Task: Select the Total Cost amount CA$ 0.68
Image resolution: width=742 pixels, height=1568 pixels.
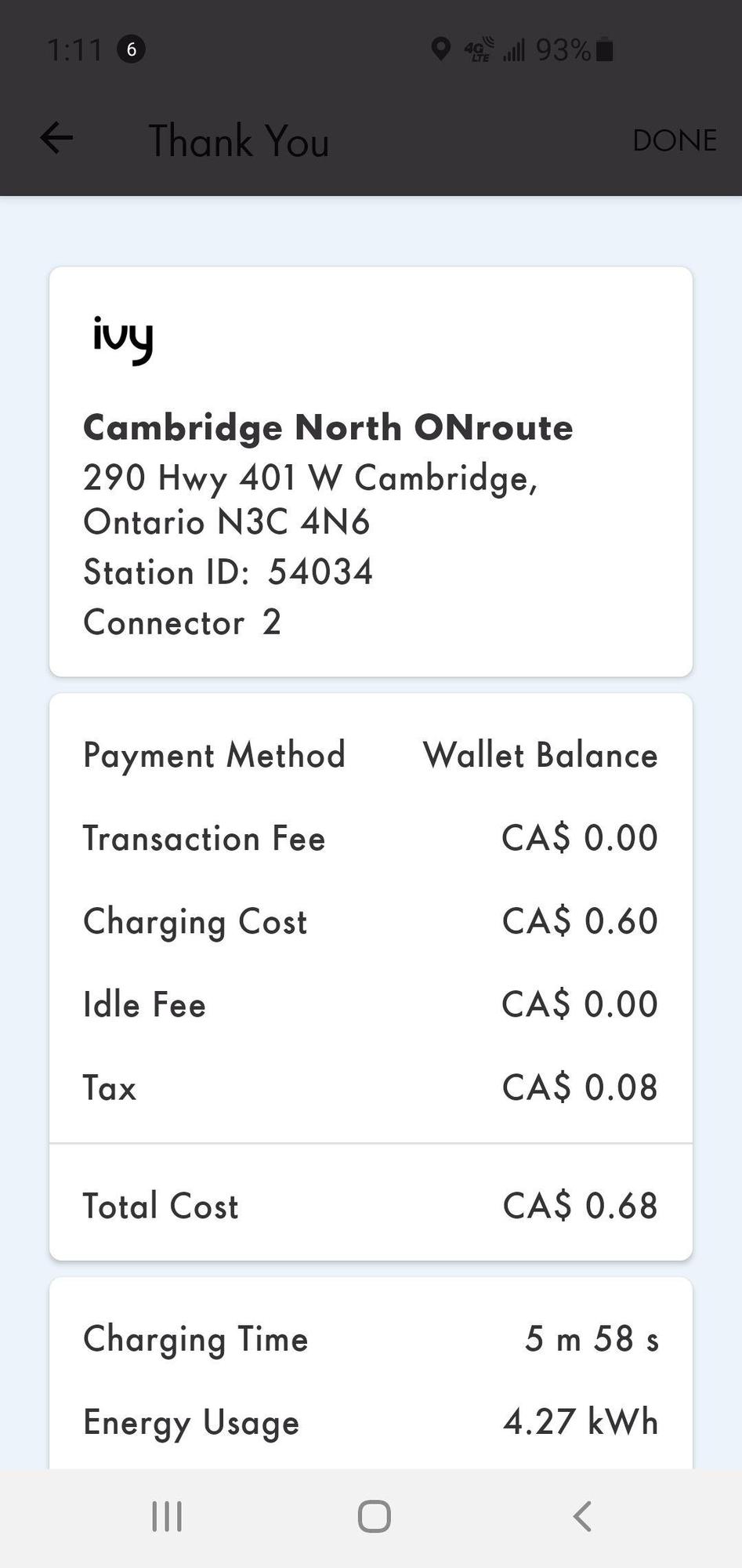Action: click(x=580, y=1205)
